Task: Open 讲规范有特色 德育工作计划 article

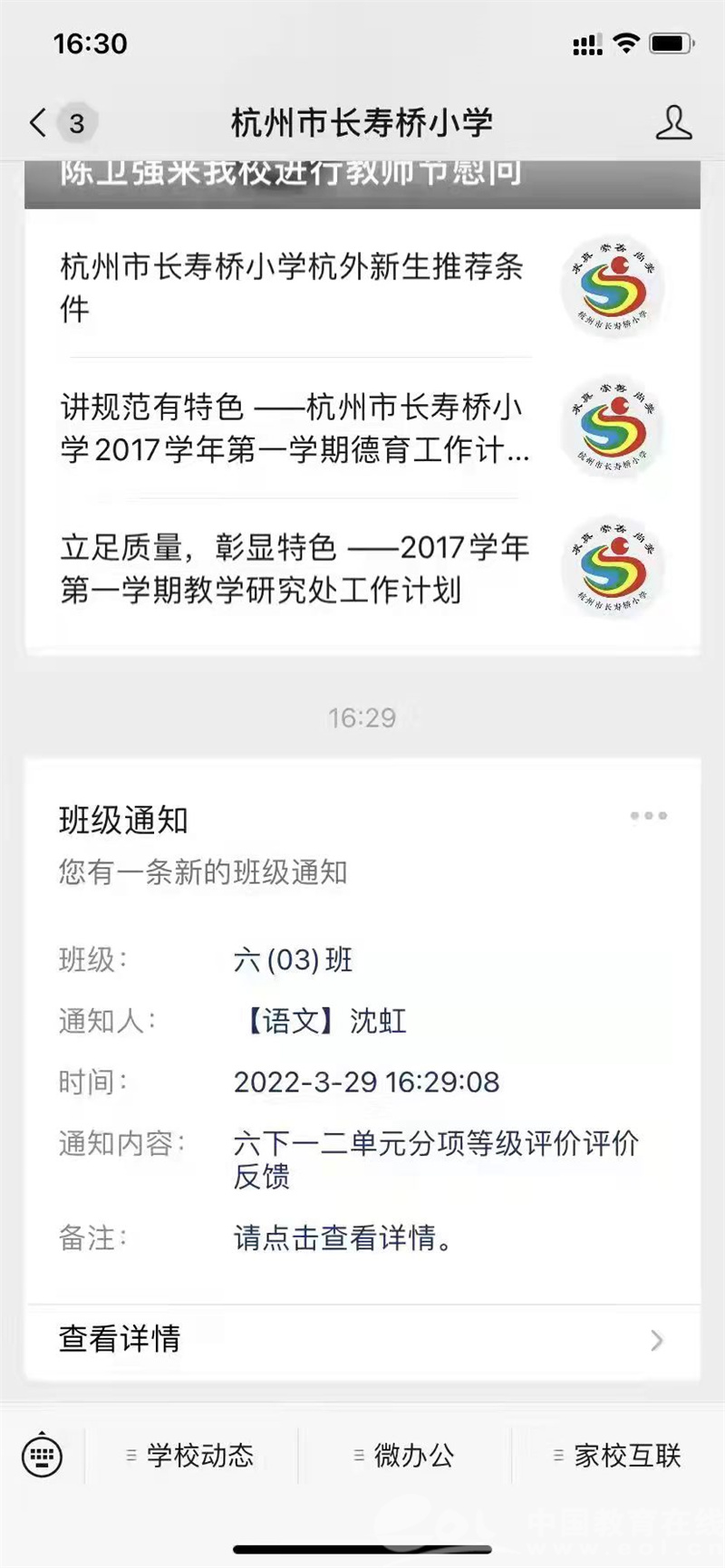Action: (x=362, y=428)
